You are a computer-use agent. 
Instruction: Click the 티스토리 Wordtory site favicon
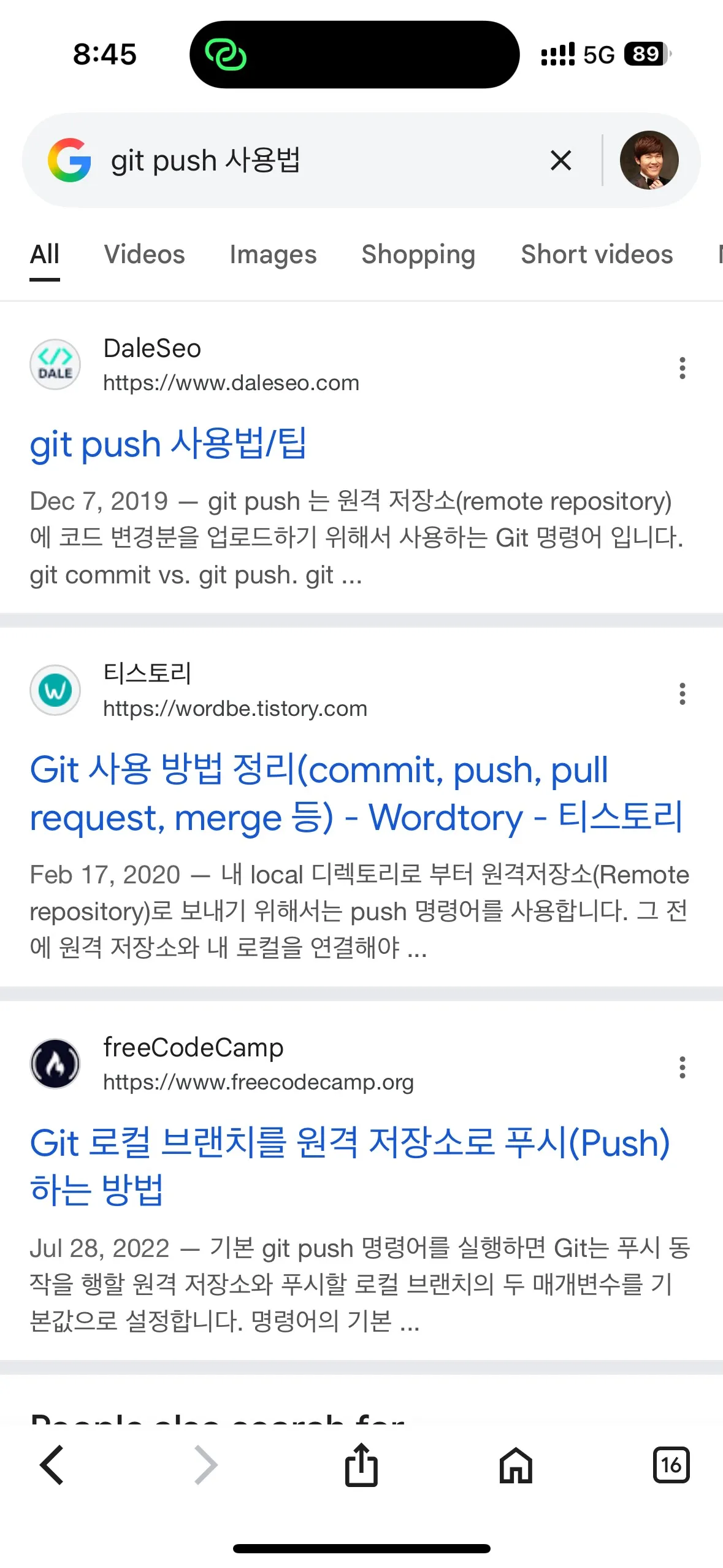55,690
